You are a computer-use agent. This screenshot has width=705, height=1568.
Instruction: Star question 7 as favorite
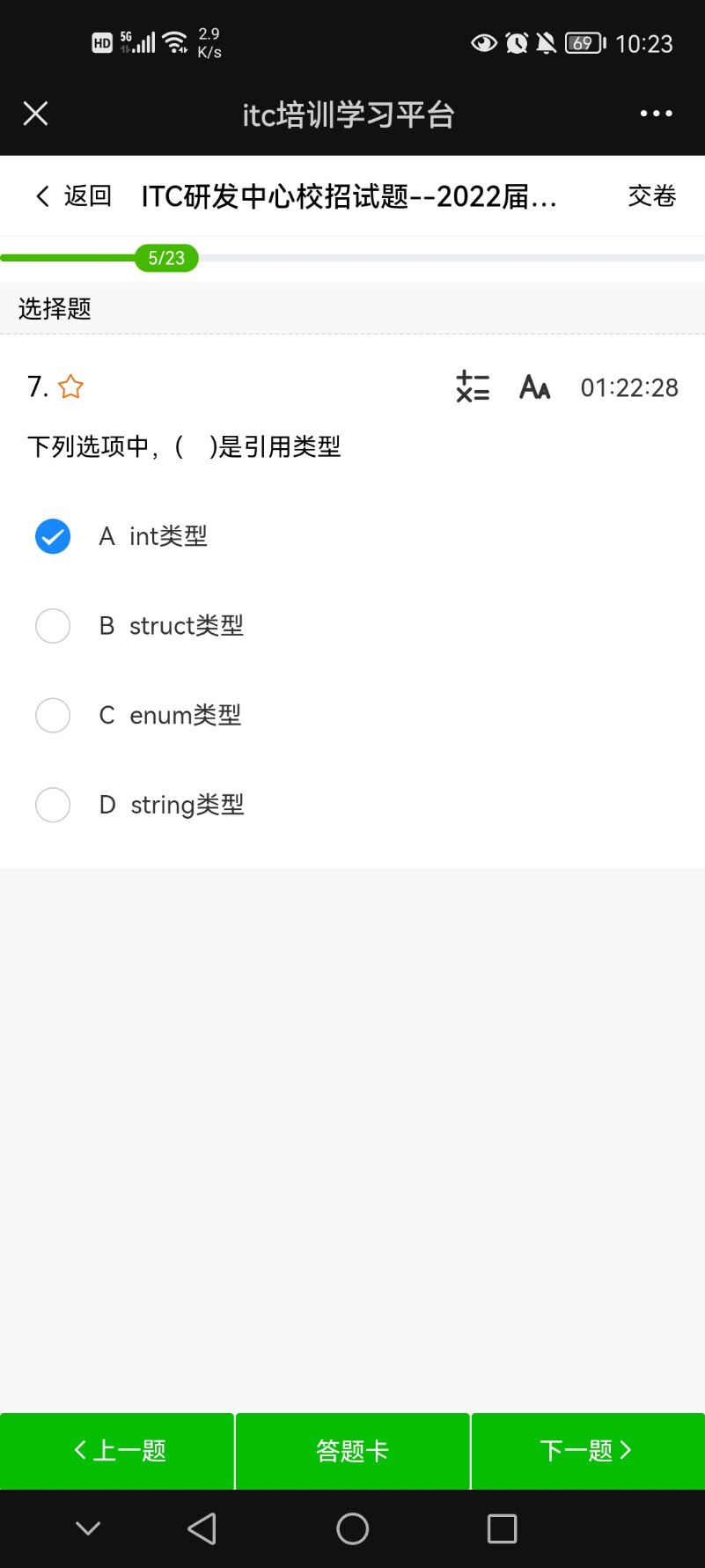click(x=70, y=386)
